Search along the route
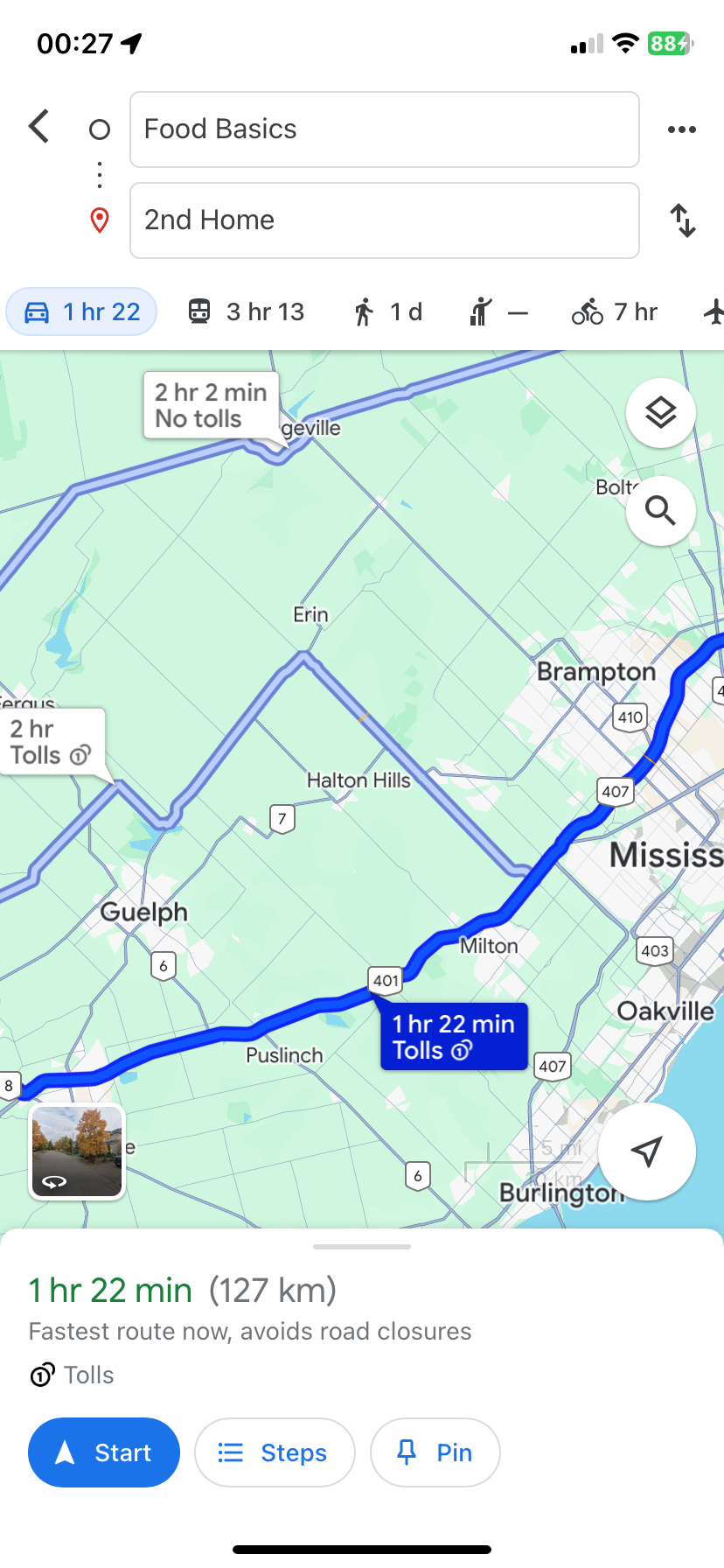The height and width of the screenshot is (1568, 724). click(660, 511)
